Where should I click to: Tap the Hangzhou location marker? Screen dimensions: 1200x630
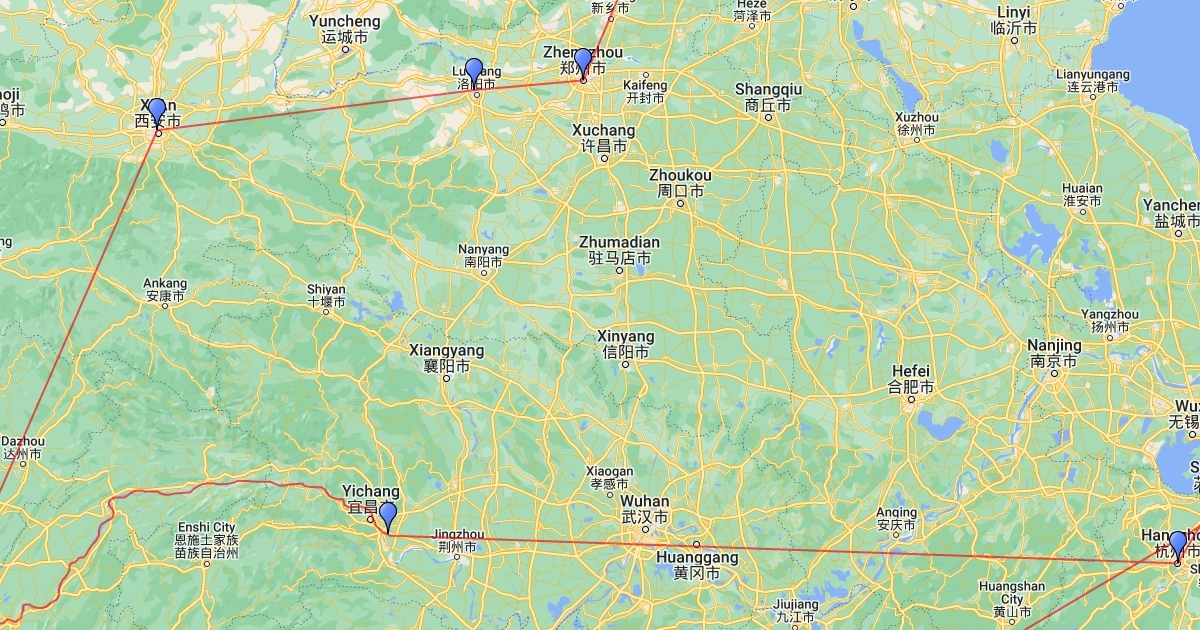pyautogui.click(x=1178, y=544)
